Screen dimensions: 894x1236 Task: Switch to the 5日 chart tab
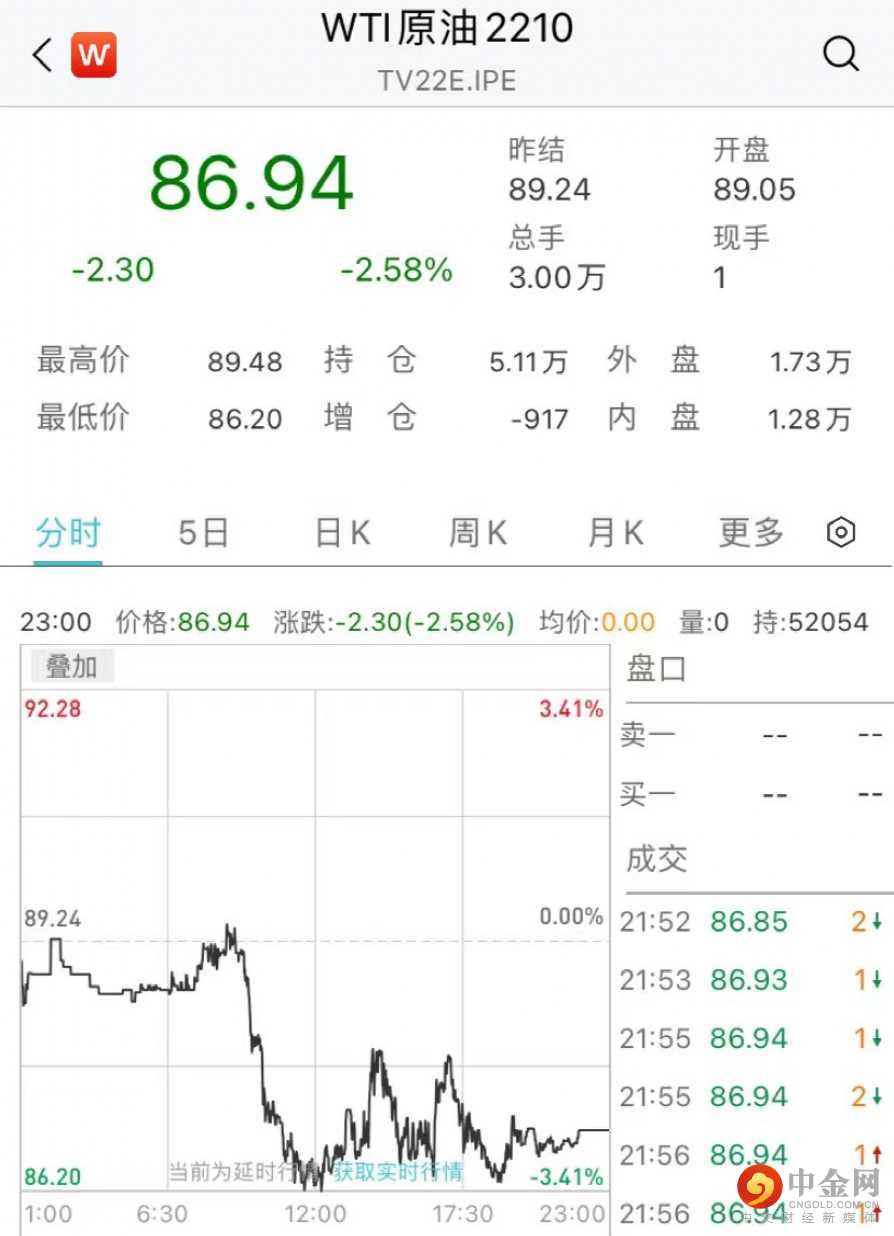(204, 533)
